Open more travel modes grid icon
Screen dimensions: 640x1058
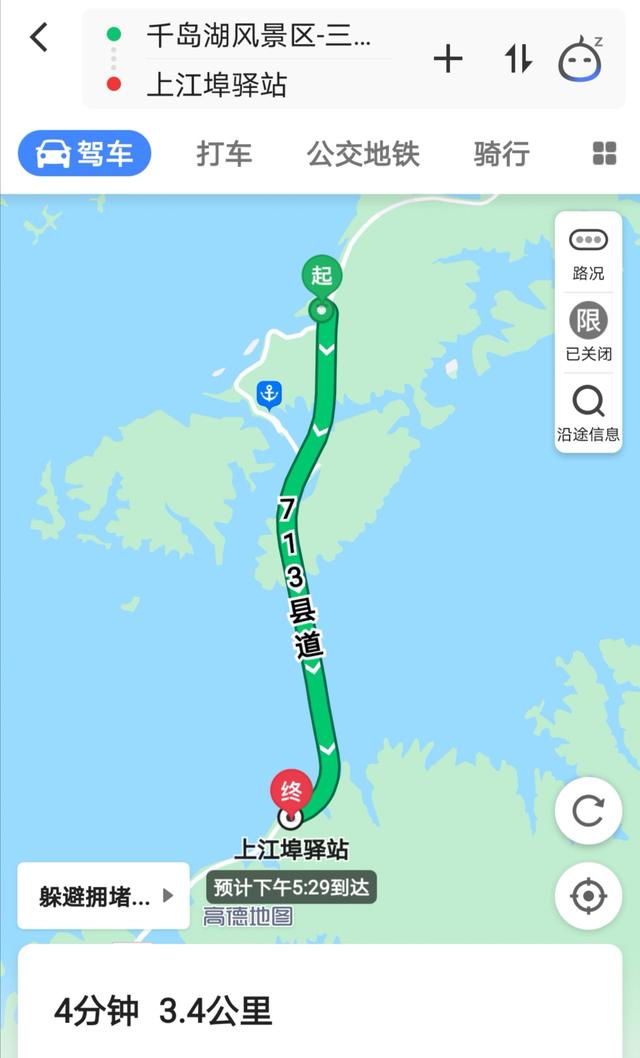604,154
